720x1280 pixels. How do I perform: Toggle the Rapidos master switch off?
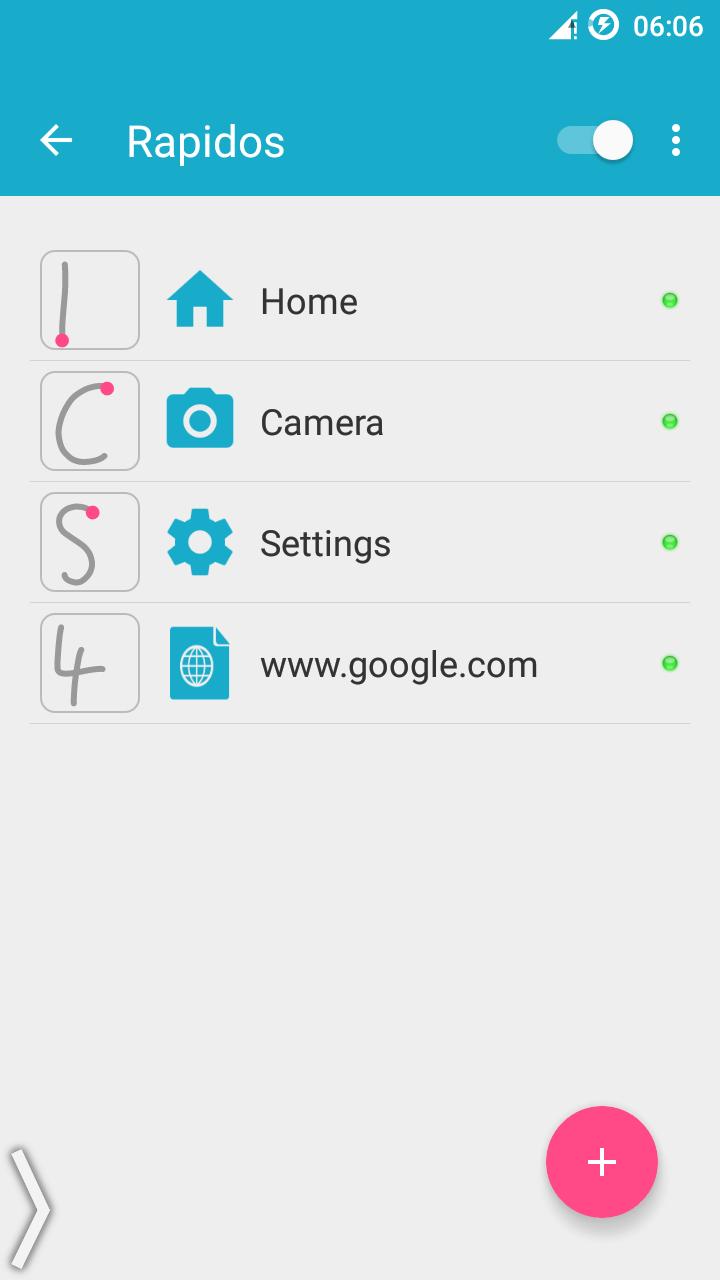pos(596,141)
